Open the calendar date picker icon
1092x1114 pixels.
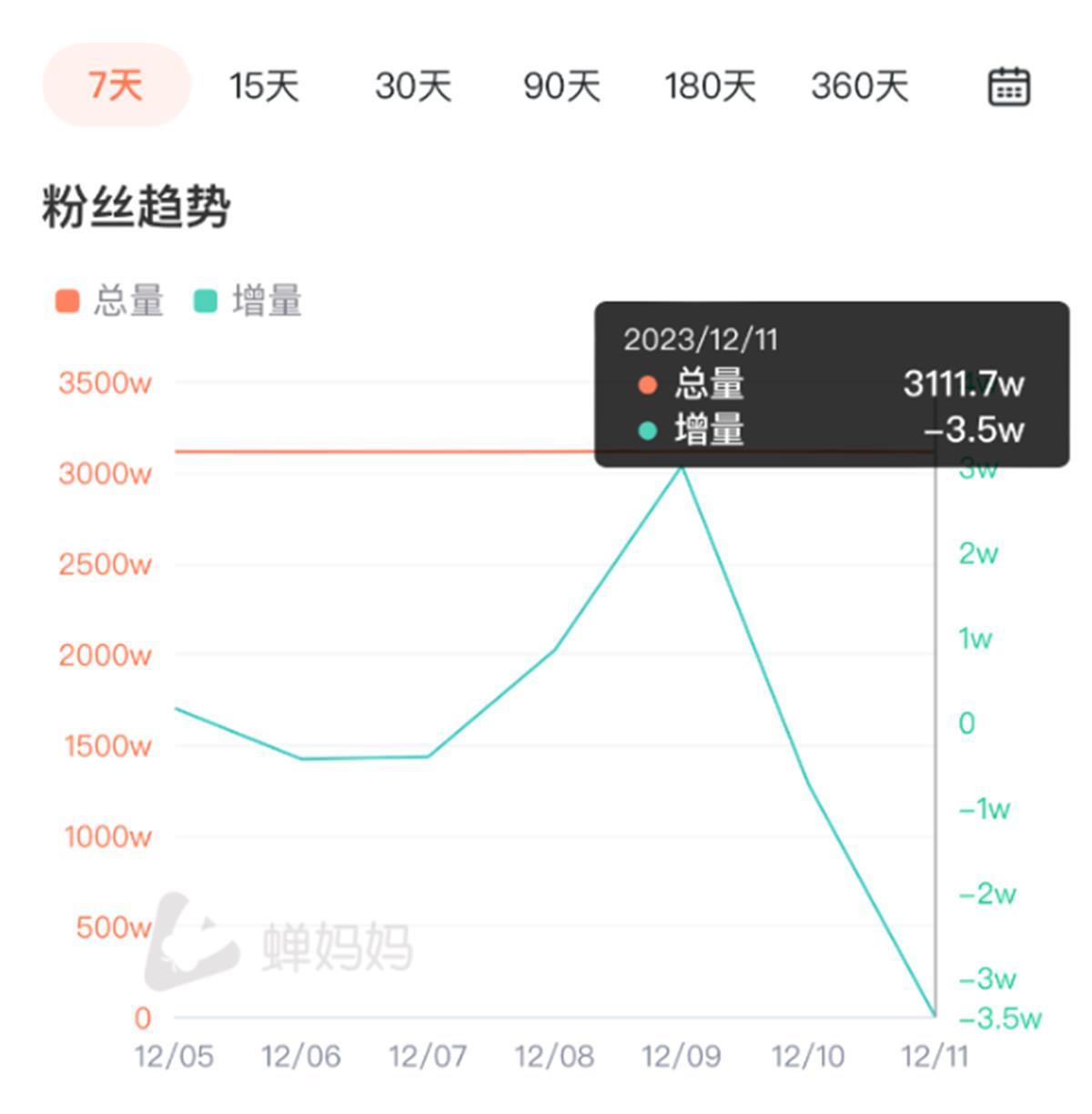point(1008,87)
